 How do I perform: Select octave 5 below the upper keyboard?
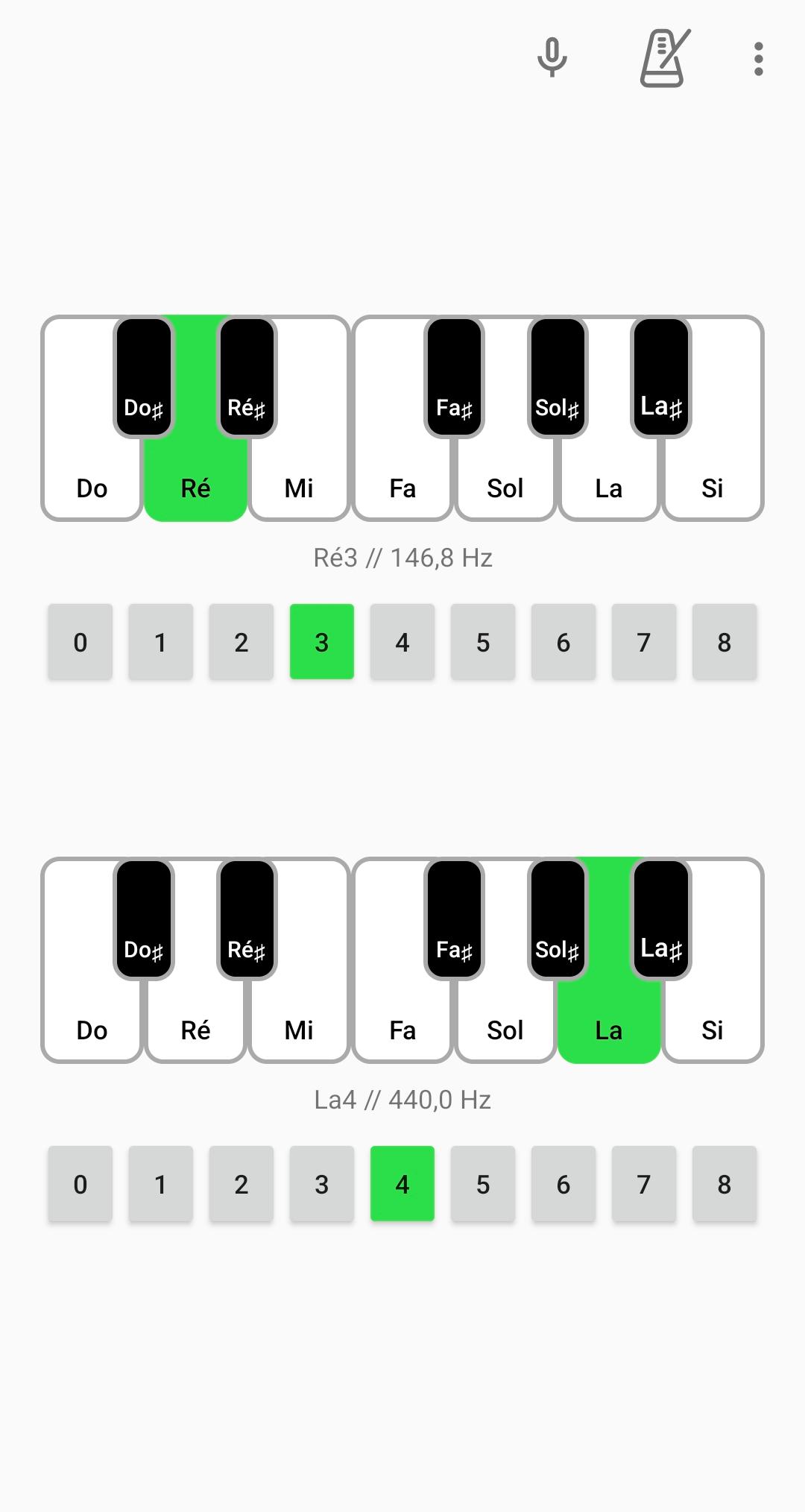point(483,642)
